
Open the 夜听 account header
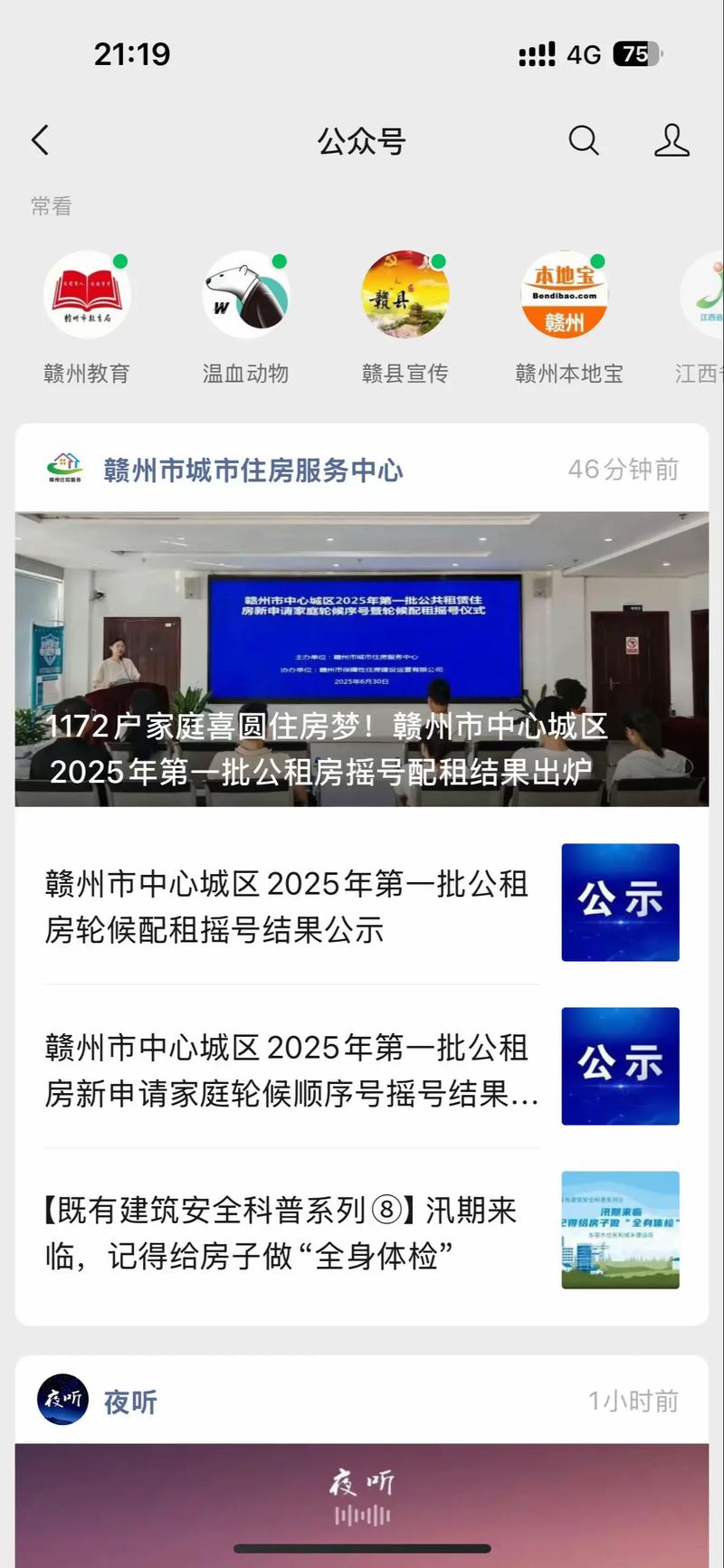(130, 1402)
